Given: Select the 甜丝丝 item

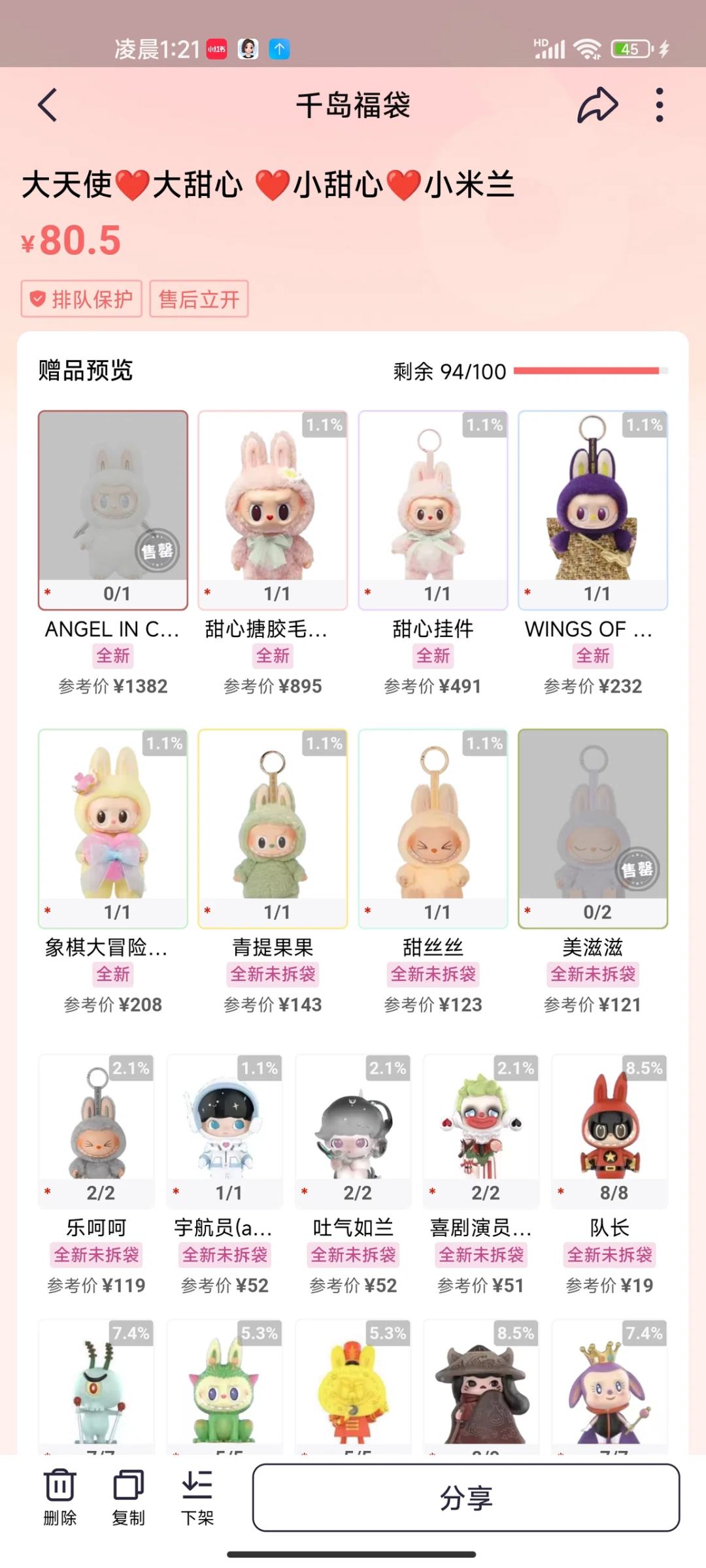Looking at the screenshot, I should (x=433, y=828).
